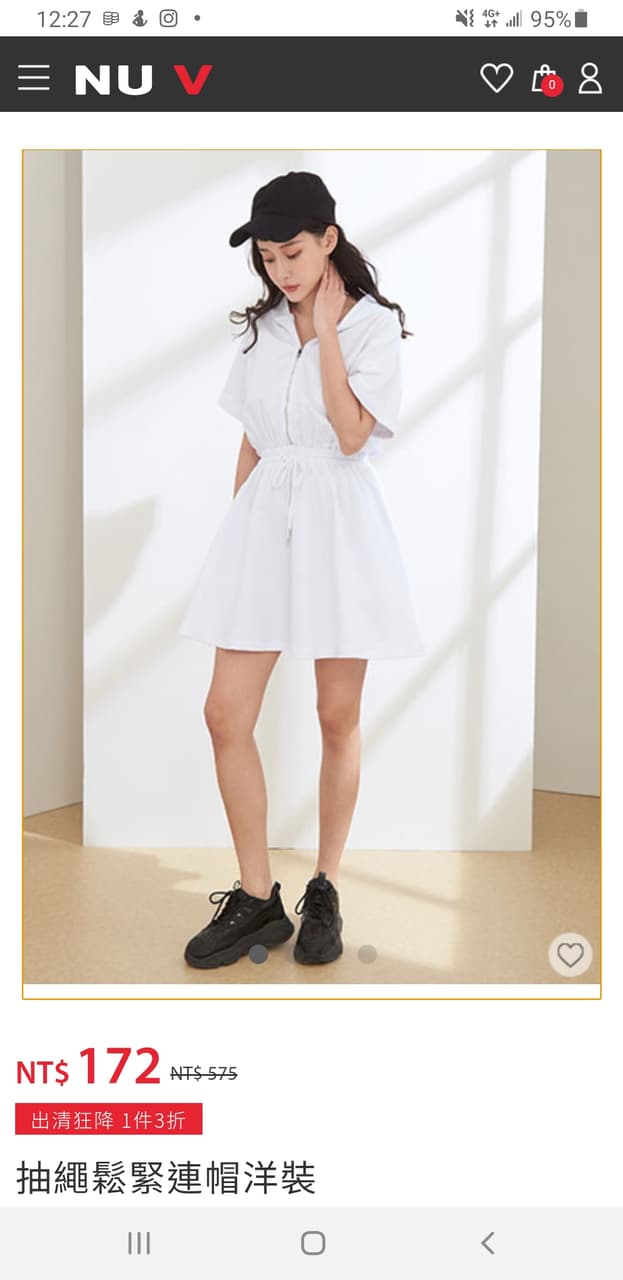Open the user account icon
Screen dimensions: 623x1280
pyautogui.click(x=590, y=78)
